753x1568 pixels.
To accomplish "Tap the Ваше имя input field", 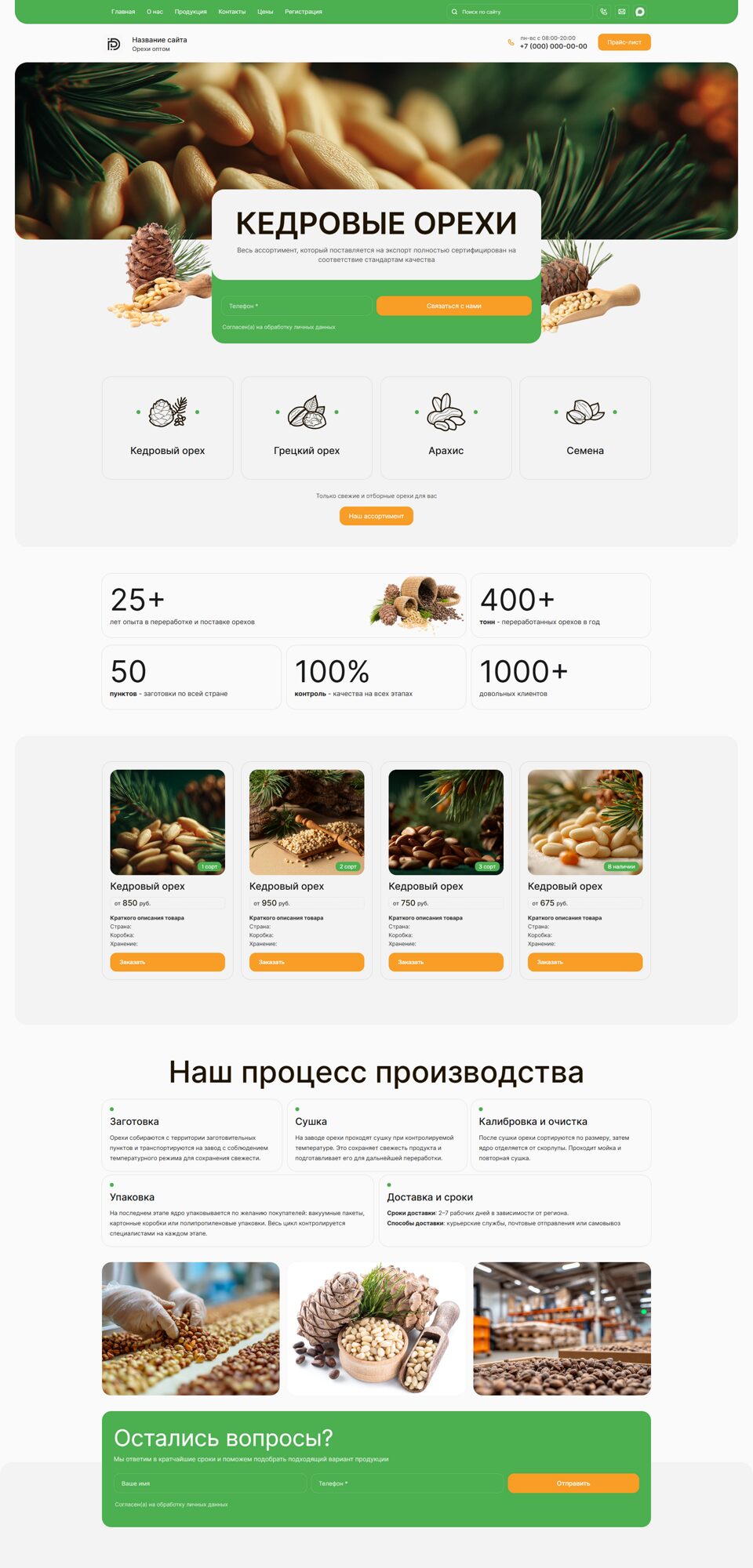I will click(209, 1483).
